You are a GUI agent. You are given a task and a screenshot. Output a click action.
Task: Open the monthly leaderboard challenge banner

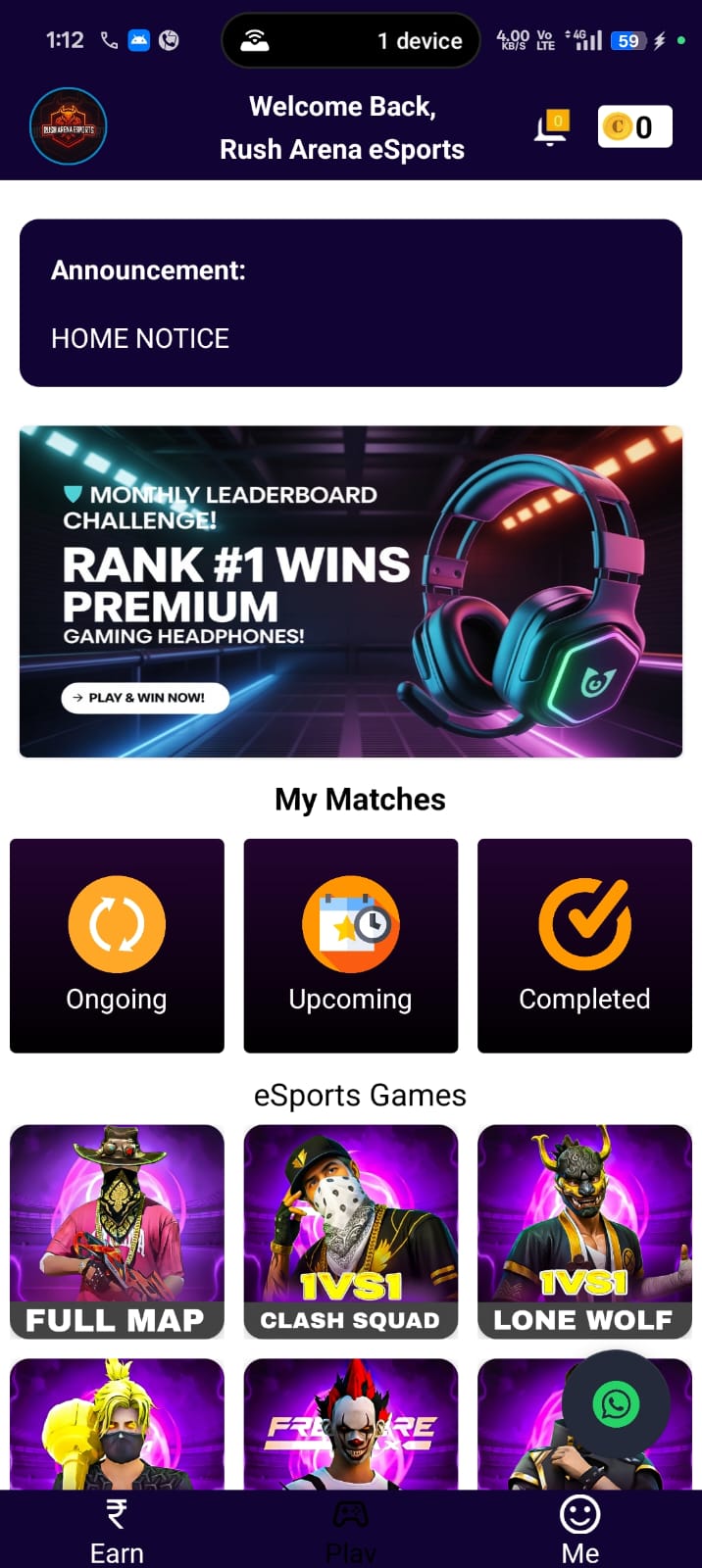click(351, 591)
